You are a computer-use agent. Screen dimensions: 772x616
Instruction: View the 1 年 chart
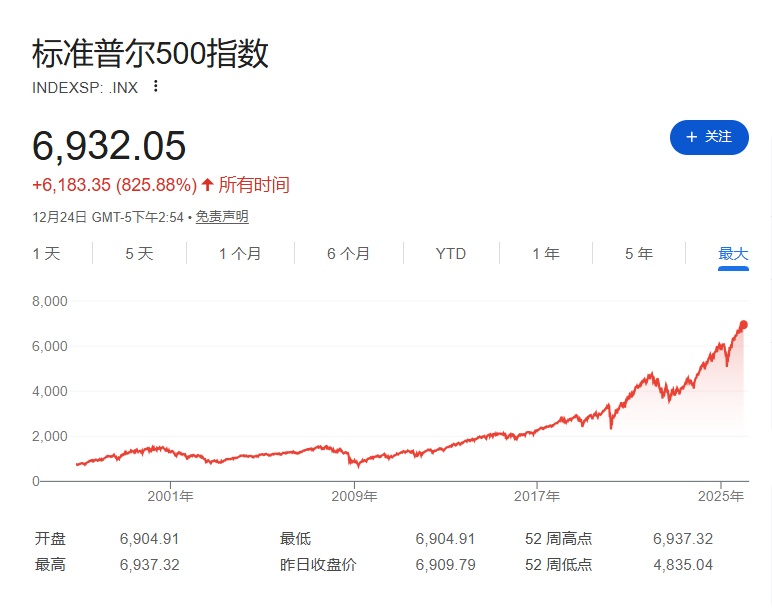(x=546, y=254)
